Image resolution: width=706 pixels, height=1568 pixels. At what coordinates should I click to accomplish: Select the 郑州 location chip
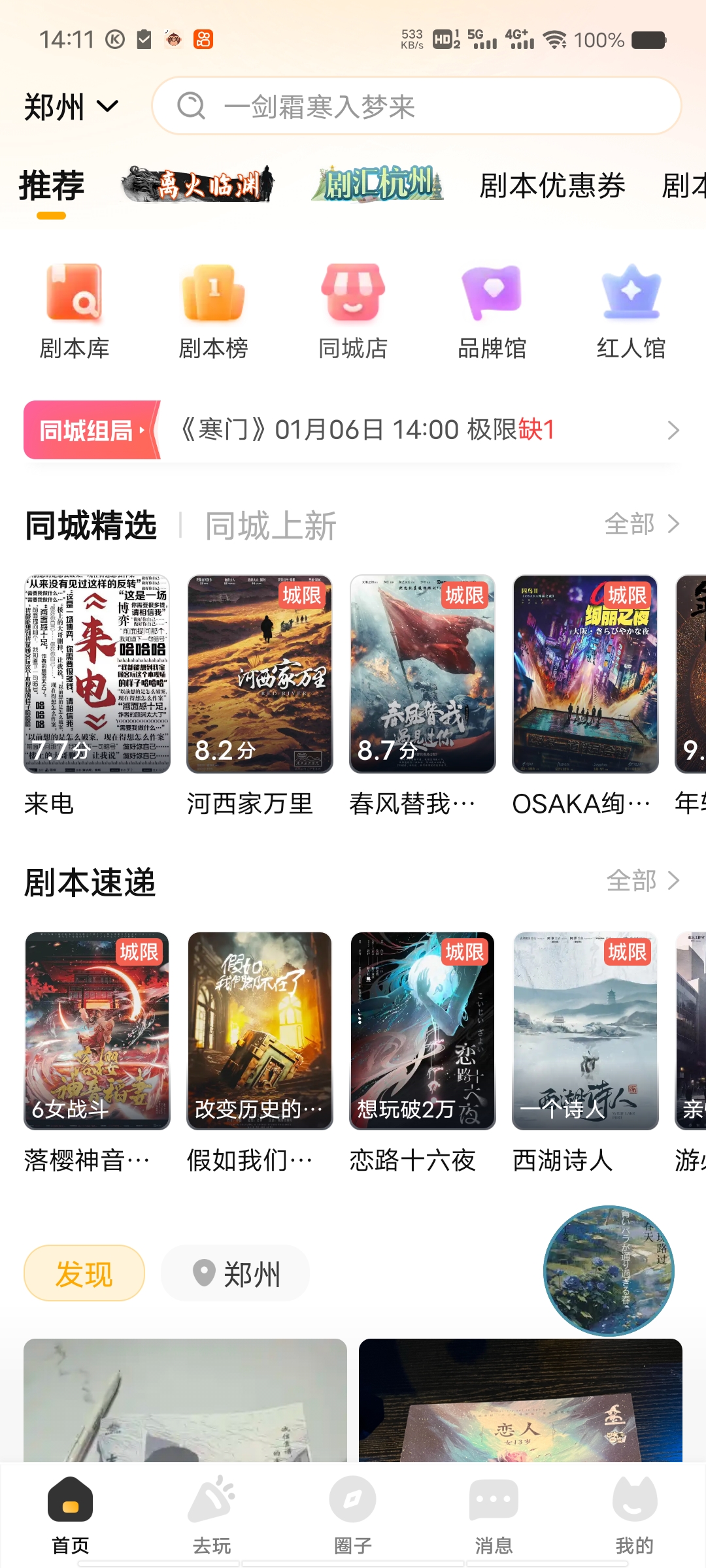click(x=235, y=1273)
